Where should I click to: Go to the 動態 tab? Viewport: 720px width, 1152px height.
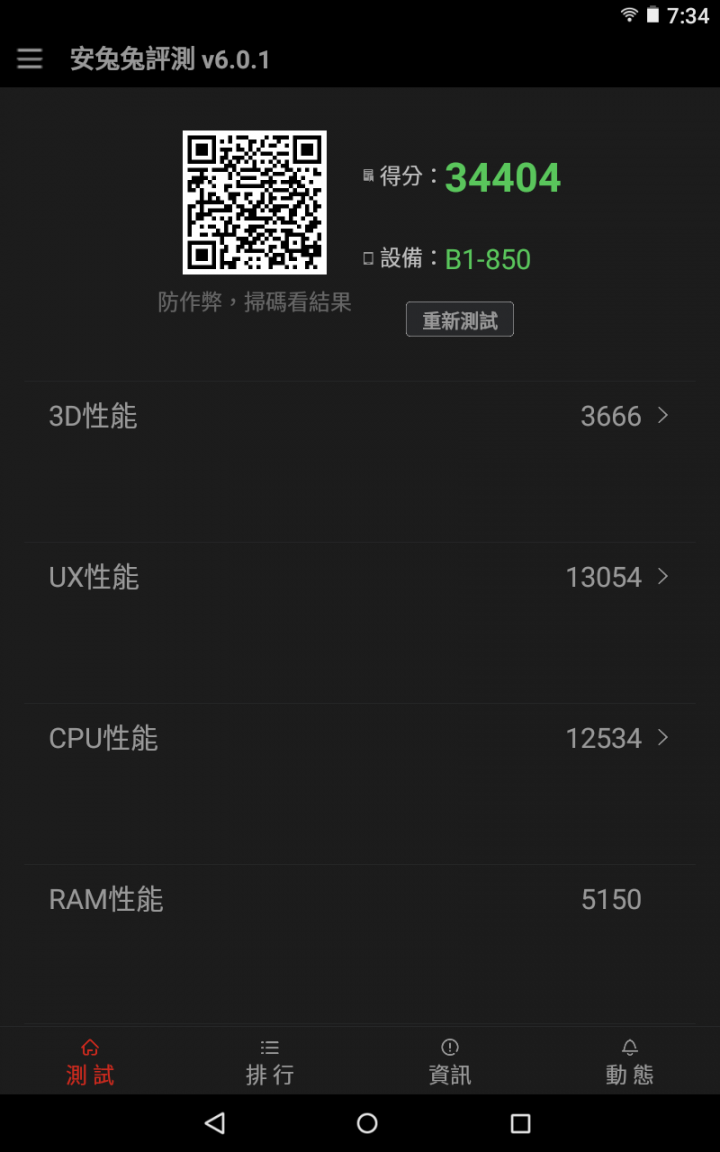(630, 1062)
